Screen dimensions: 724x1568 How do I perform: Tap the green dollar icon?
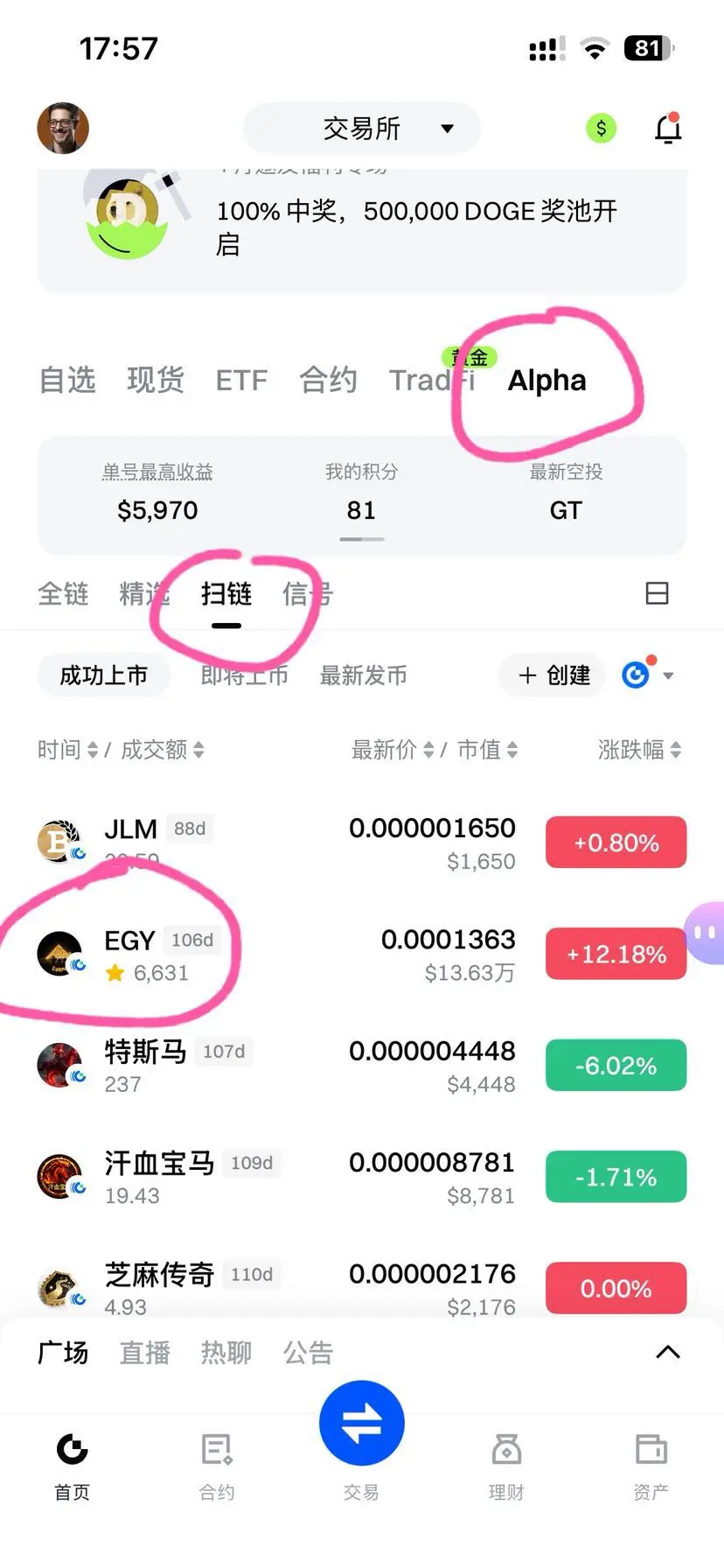tap(601, 129)
